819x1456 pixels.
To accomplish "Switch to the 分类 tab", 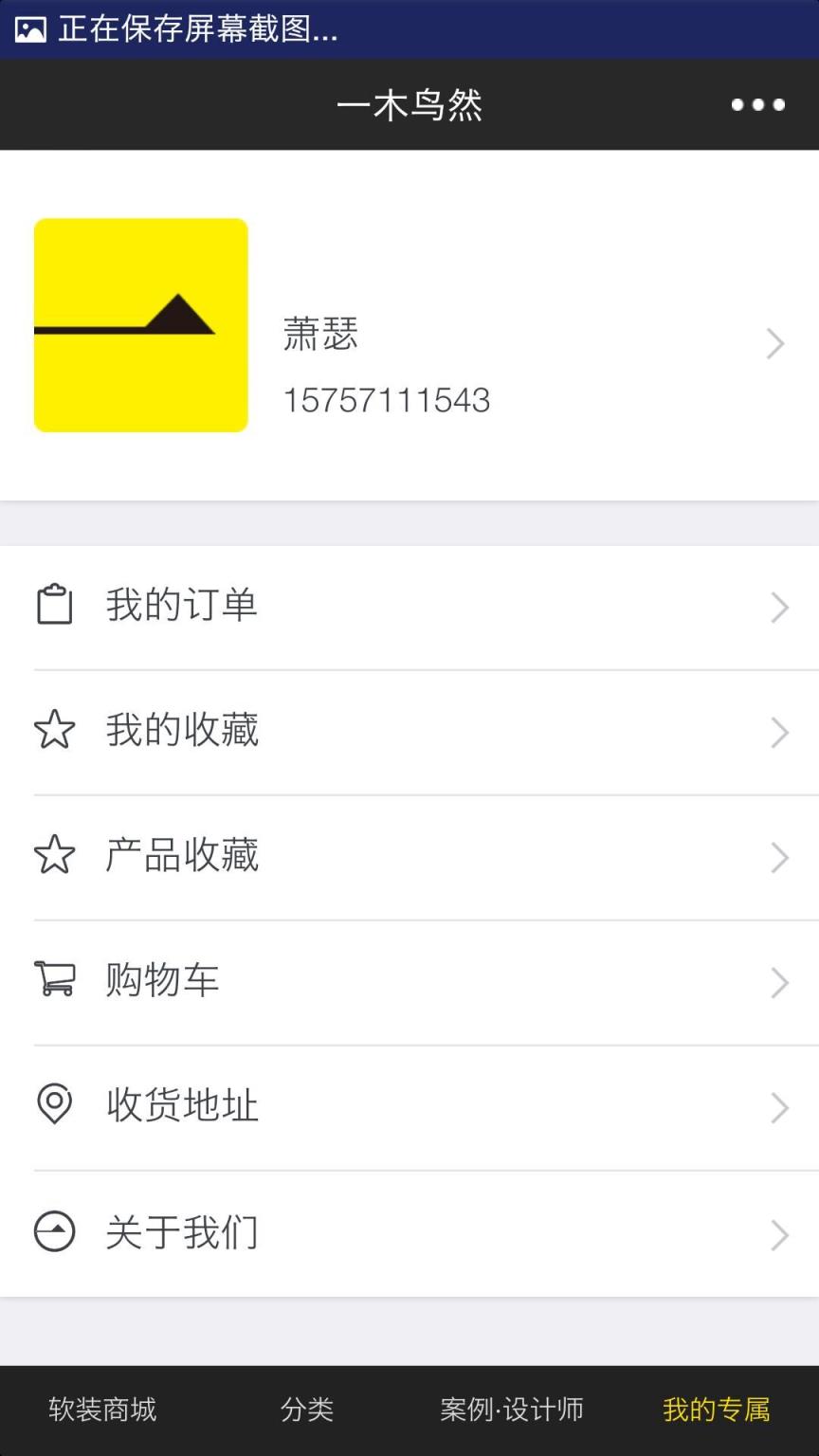I will (x=307, y=1410).
